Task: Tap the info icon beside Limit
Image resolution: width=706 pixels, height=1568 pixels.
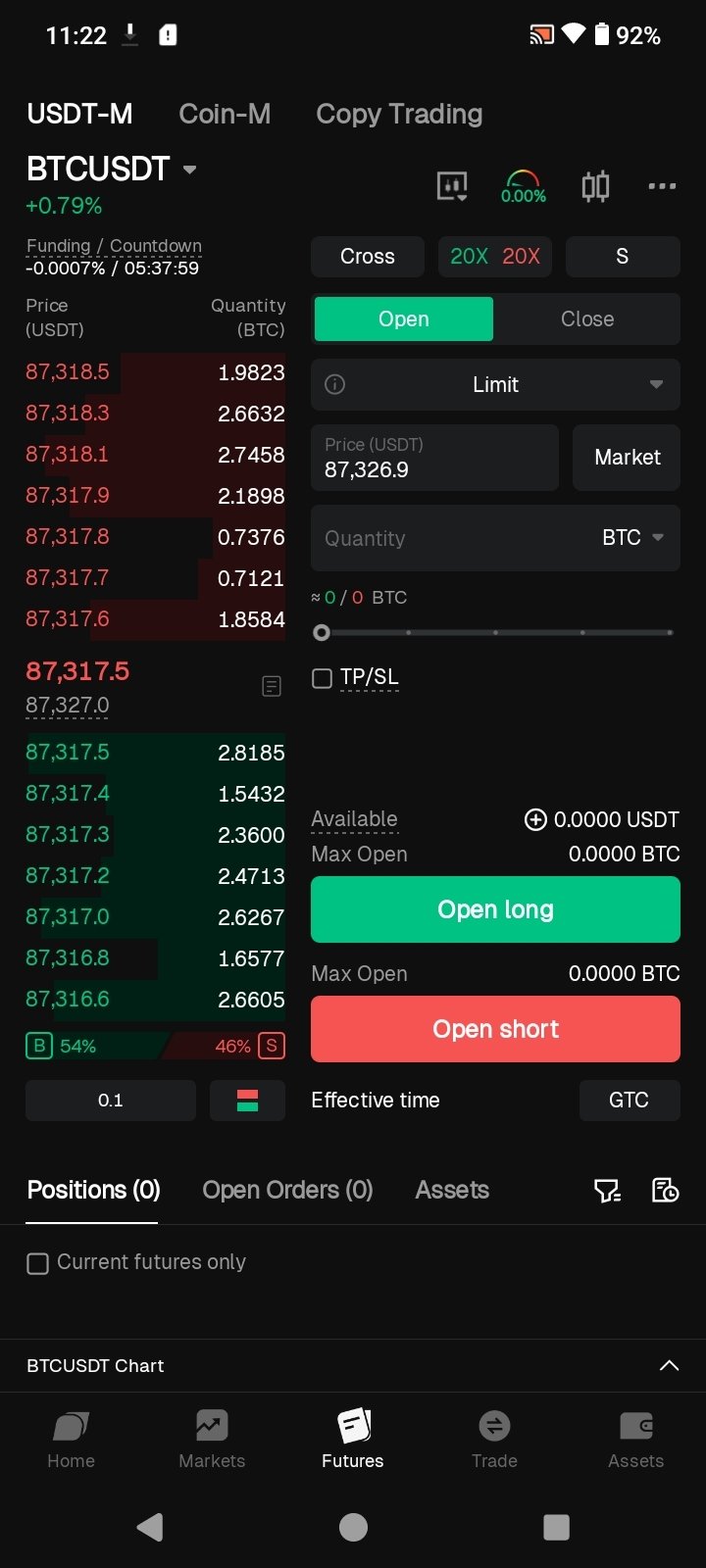Action: point(333,384)
